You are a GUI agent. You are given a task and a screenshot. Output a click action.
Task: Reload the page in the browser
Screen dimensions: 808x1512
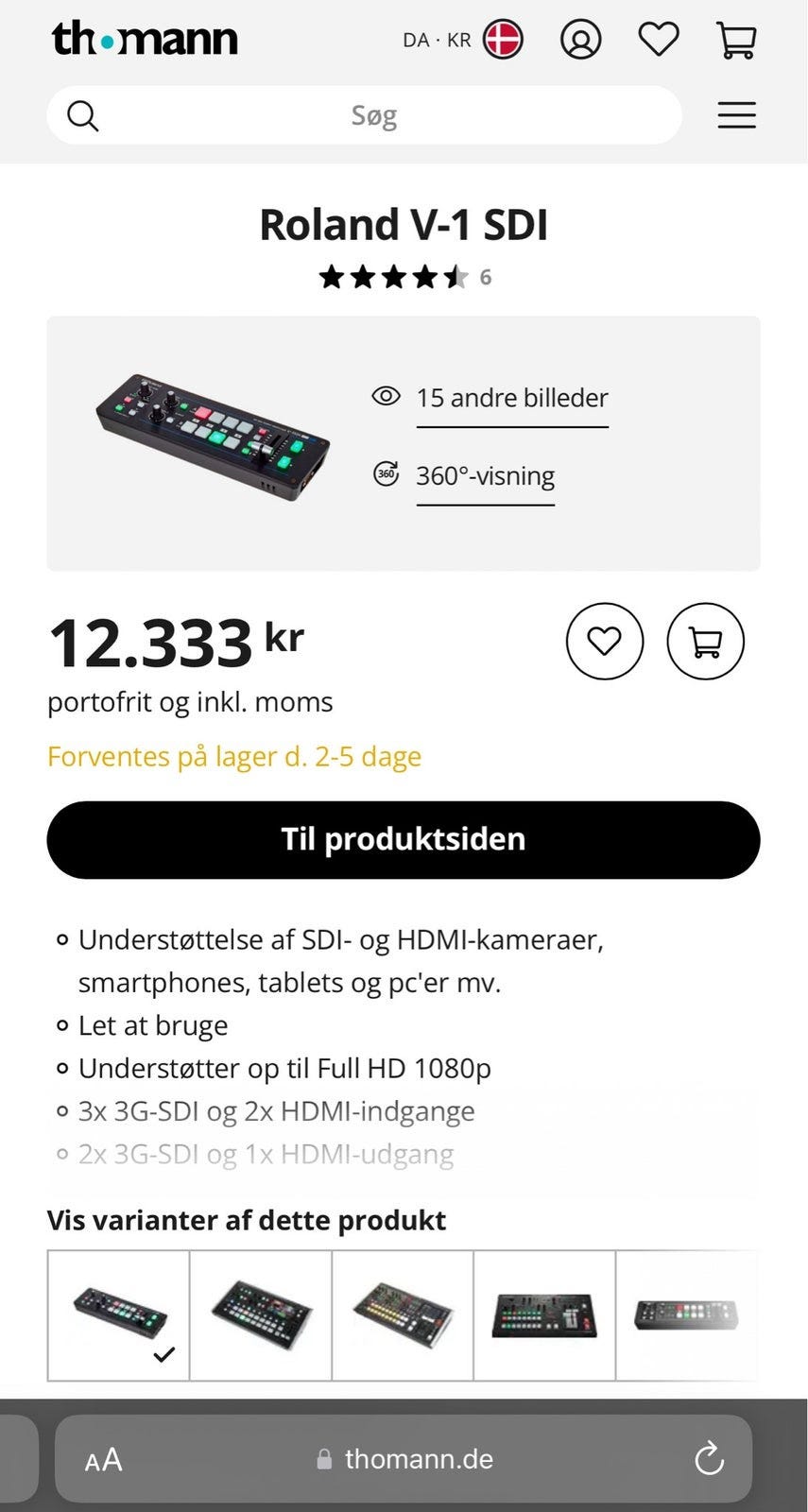[x=709, y=1459]
